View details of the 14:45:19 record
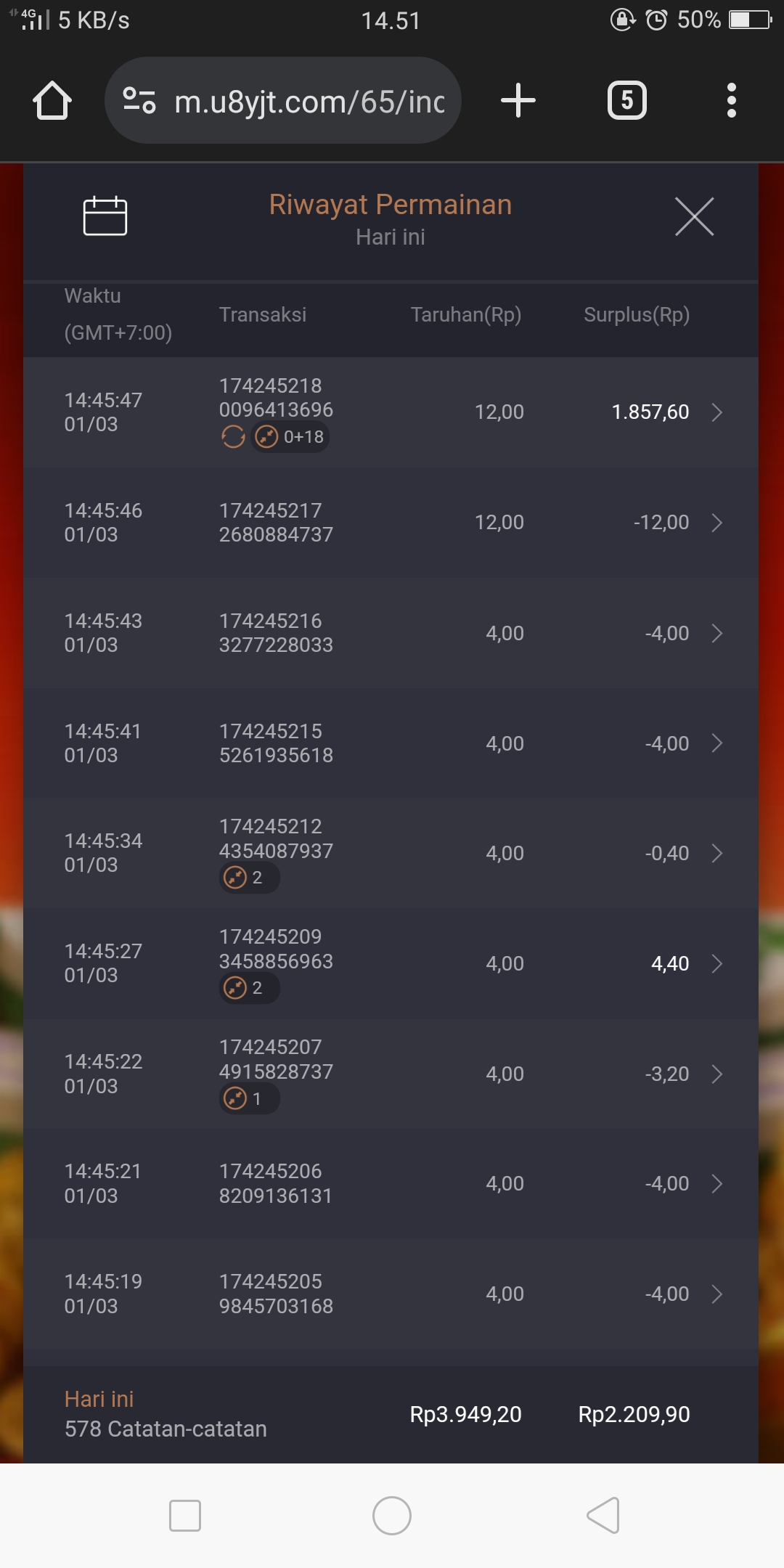The width and height of the screenshot is (784, 1568). [x=716, y=1294]
